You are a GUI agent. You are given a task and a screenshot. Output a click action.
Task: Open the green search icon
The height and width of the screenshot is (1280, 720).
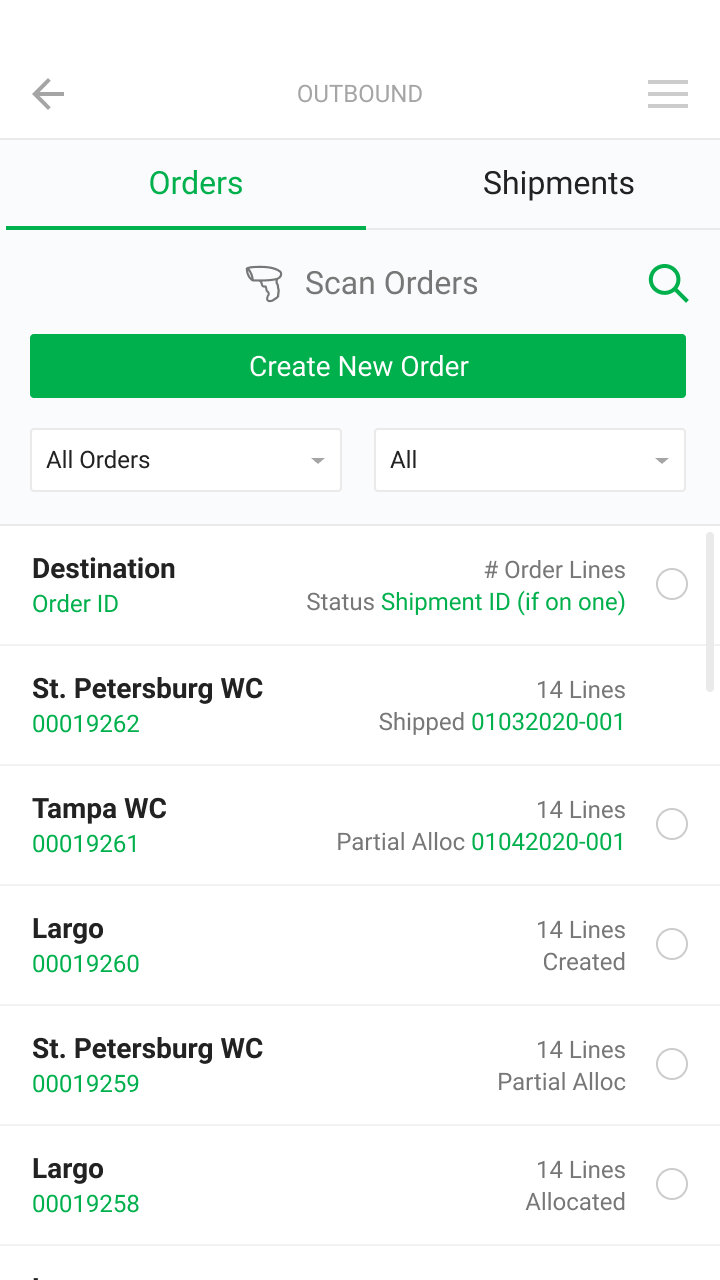[x=668, y=283]
